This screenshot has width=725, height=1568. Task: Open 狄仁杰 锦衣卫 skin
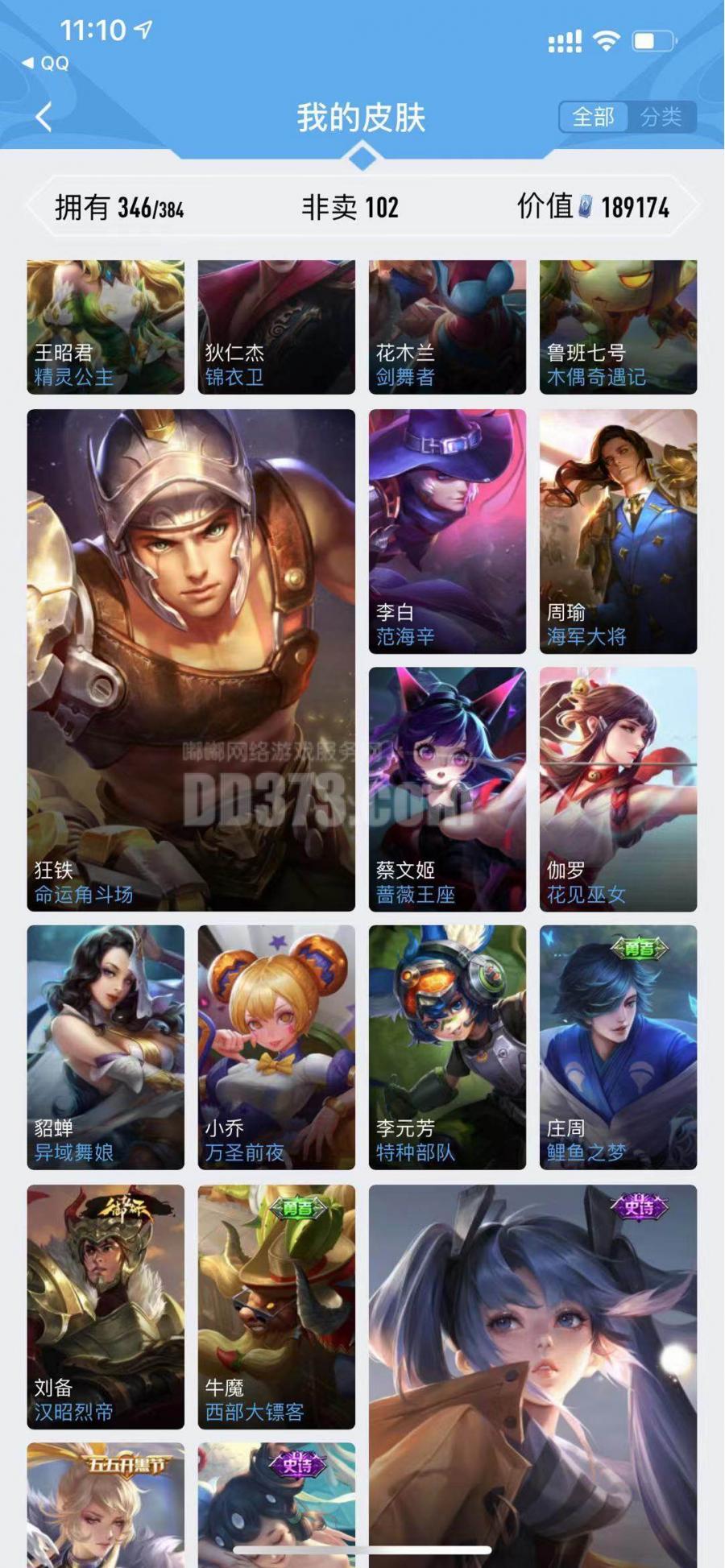(x=276, y=326)
